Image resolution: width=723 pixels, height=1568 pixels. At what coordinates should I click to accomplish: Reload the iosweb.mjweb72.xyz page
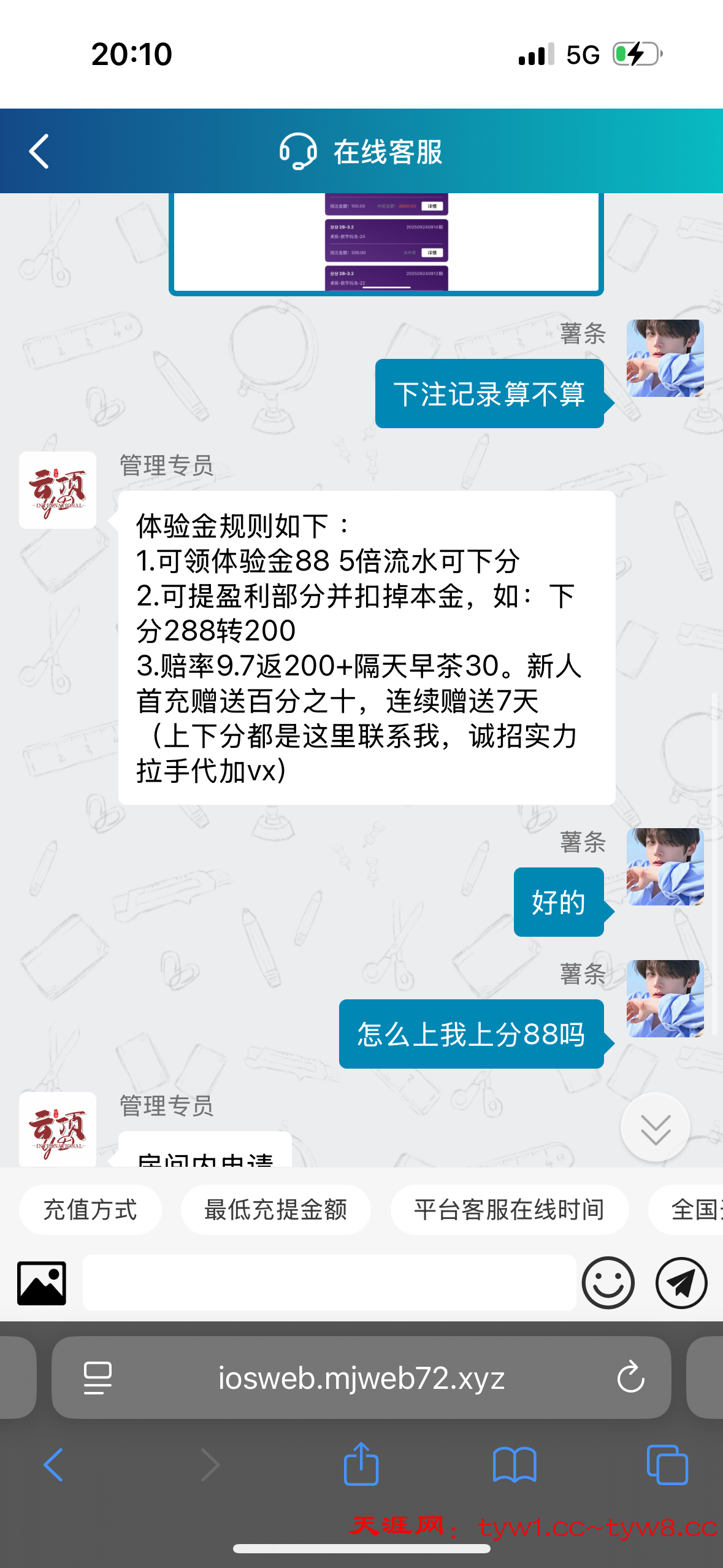[630, 1378]
